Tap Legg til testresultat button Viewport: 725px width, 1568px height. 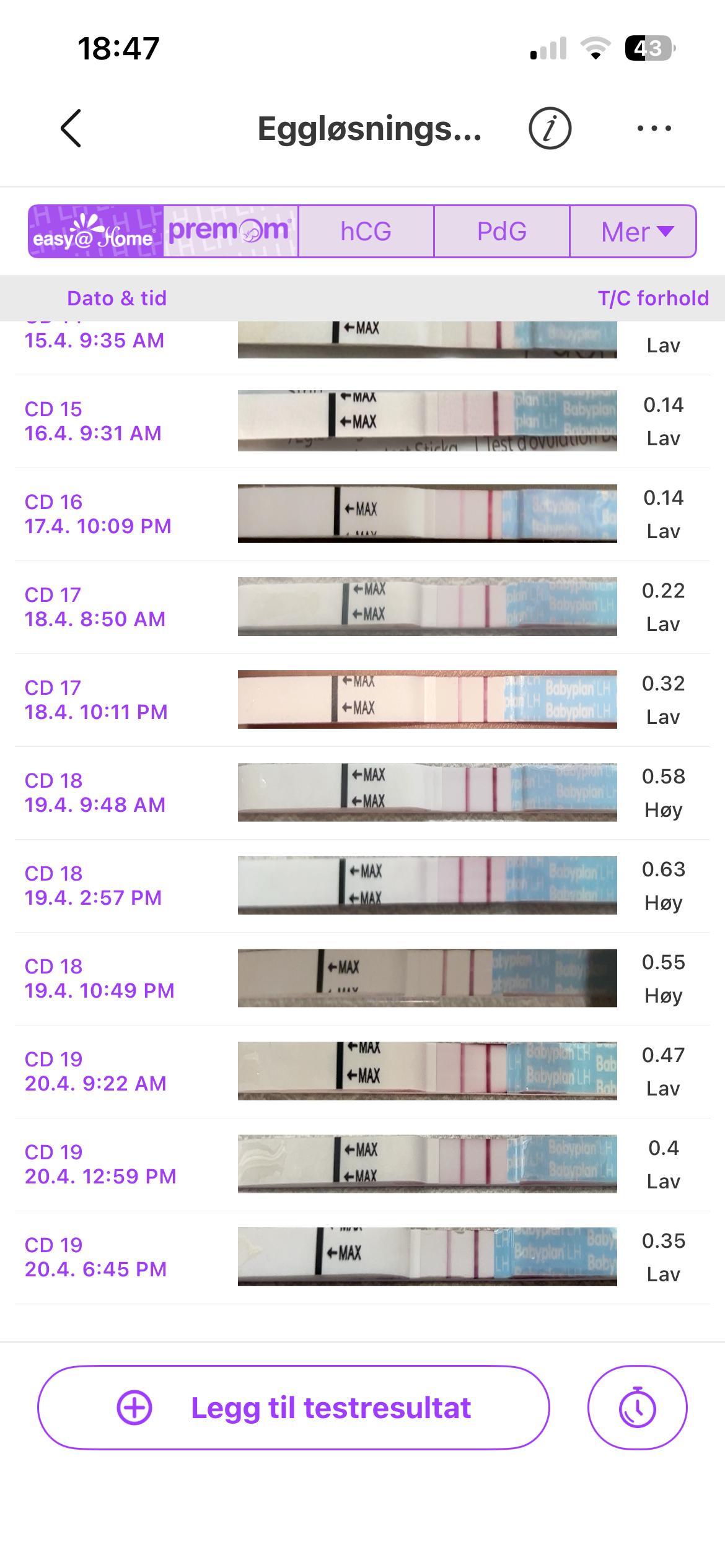click(294, 1408)
